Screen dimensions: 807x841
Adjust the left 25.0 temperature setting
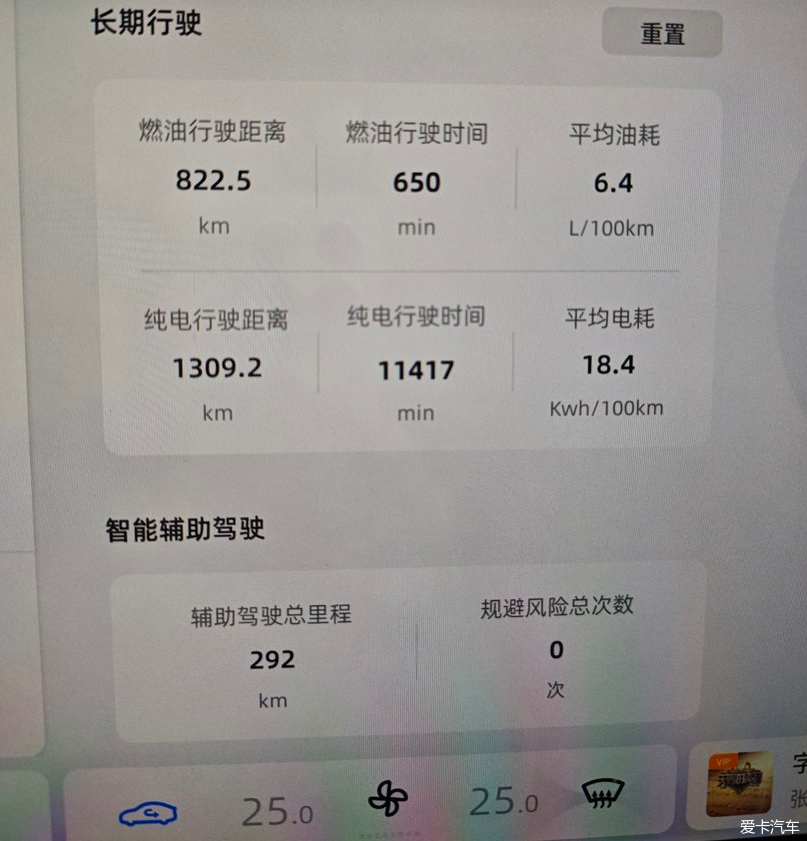click(x=277, y=809)
